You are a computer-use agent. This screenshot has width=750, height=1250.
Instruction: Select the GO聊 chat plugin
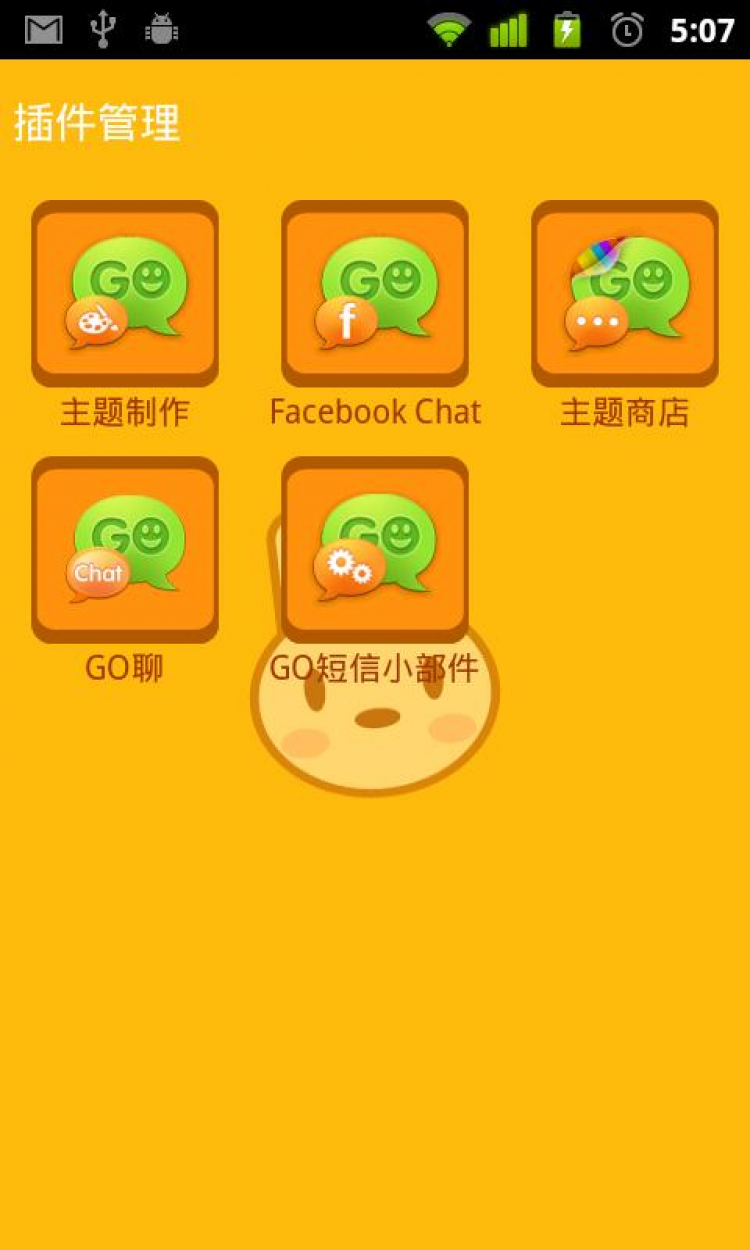(125, 550)
